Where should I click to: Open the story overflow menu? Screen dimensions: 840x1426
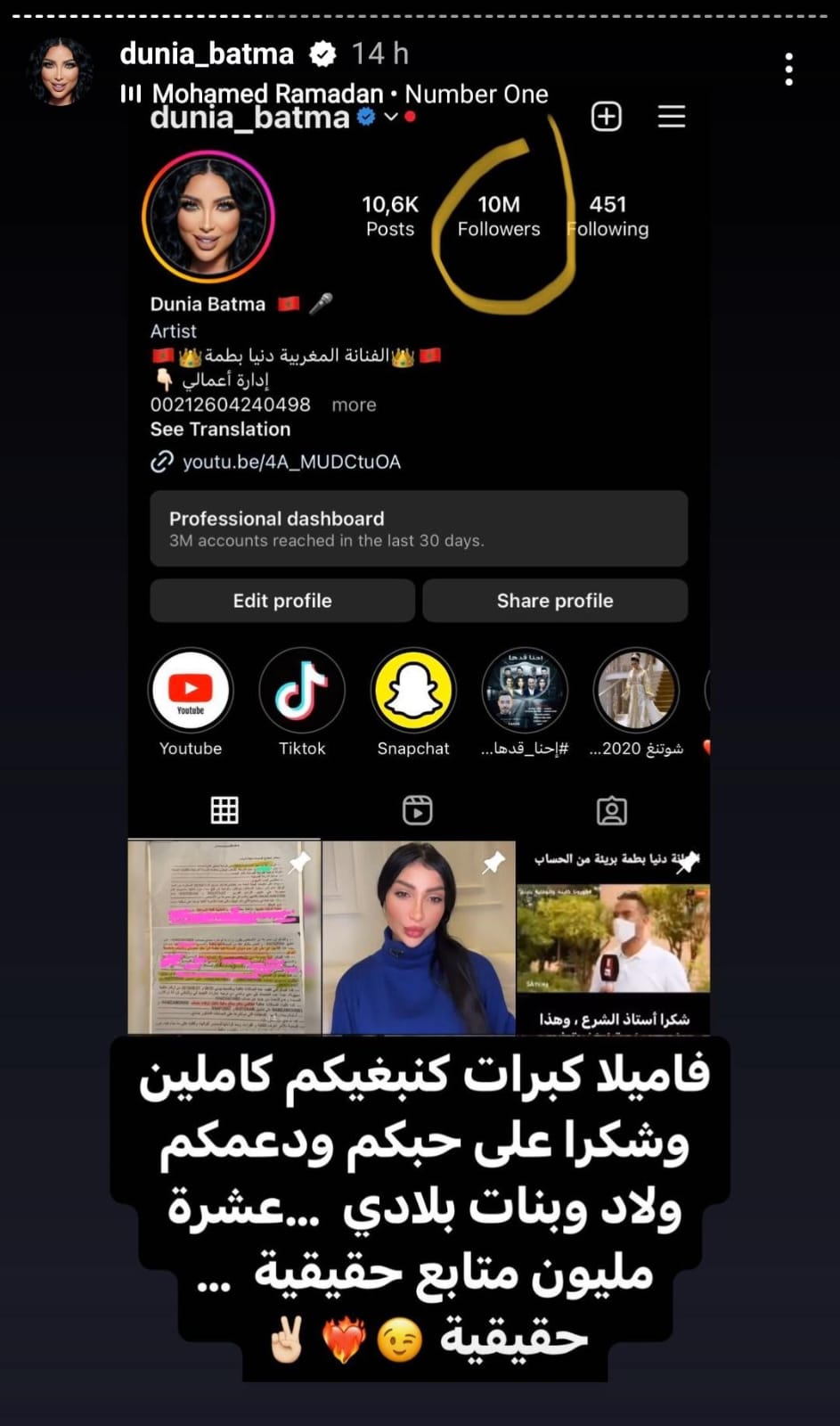[x=788, y=70]
